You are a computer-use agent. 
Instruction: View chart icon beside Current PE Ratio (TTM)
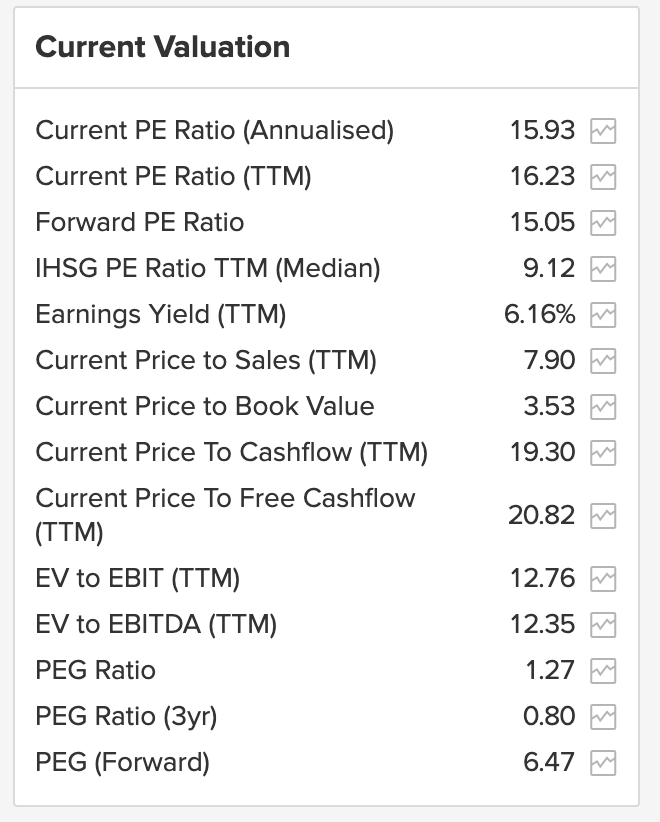[603, 177]
